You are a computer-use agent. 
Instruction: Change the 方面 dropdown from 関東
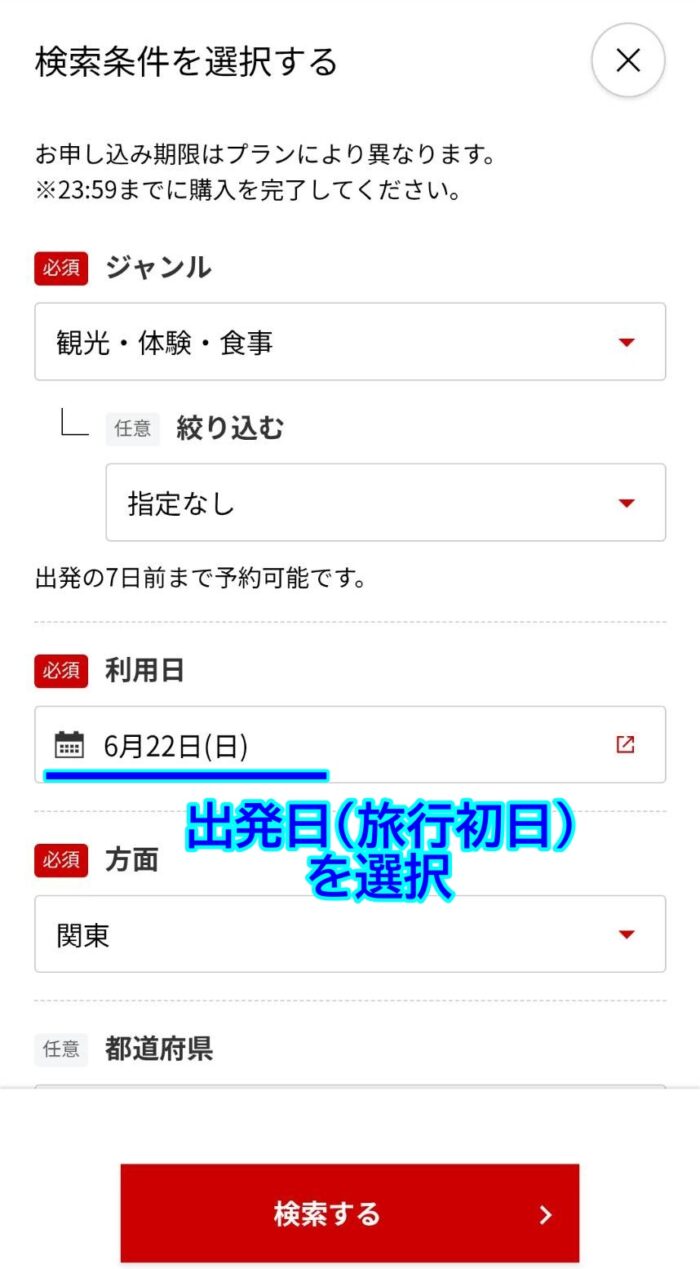pyautogui.click(x=350, y=934)
